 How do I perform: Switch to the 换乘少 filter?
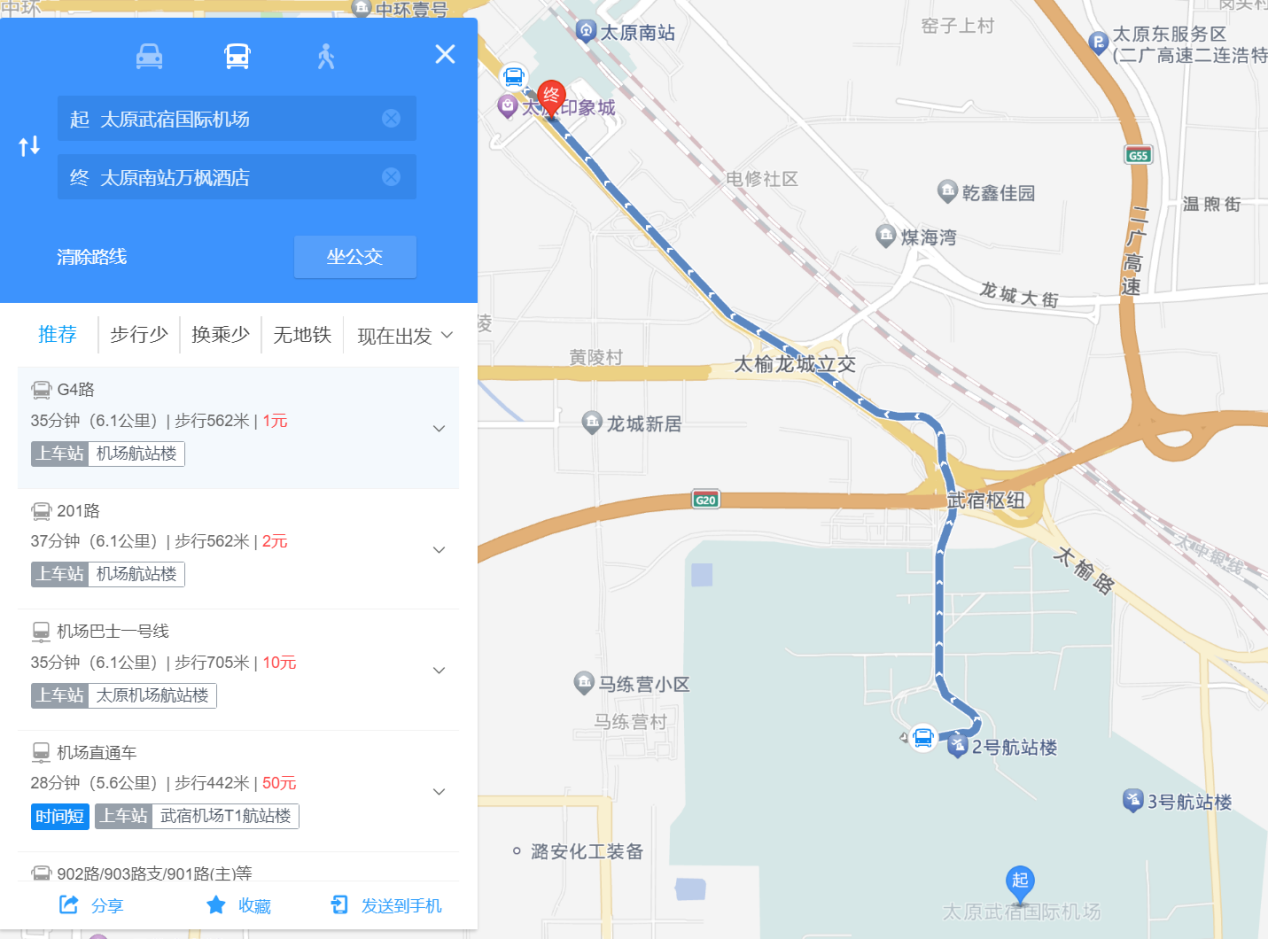point(221,335)
